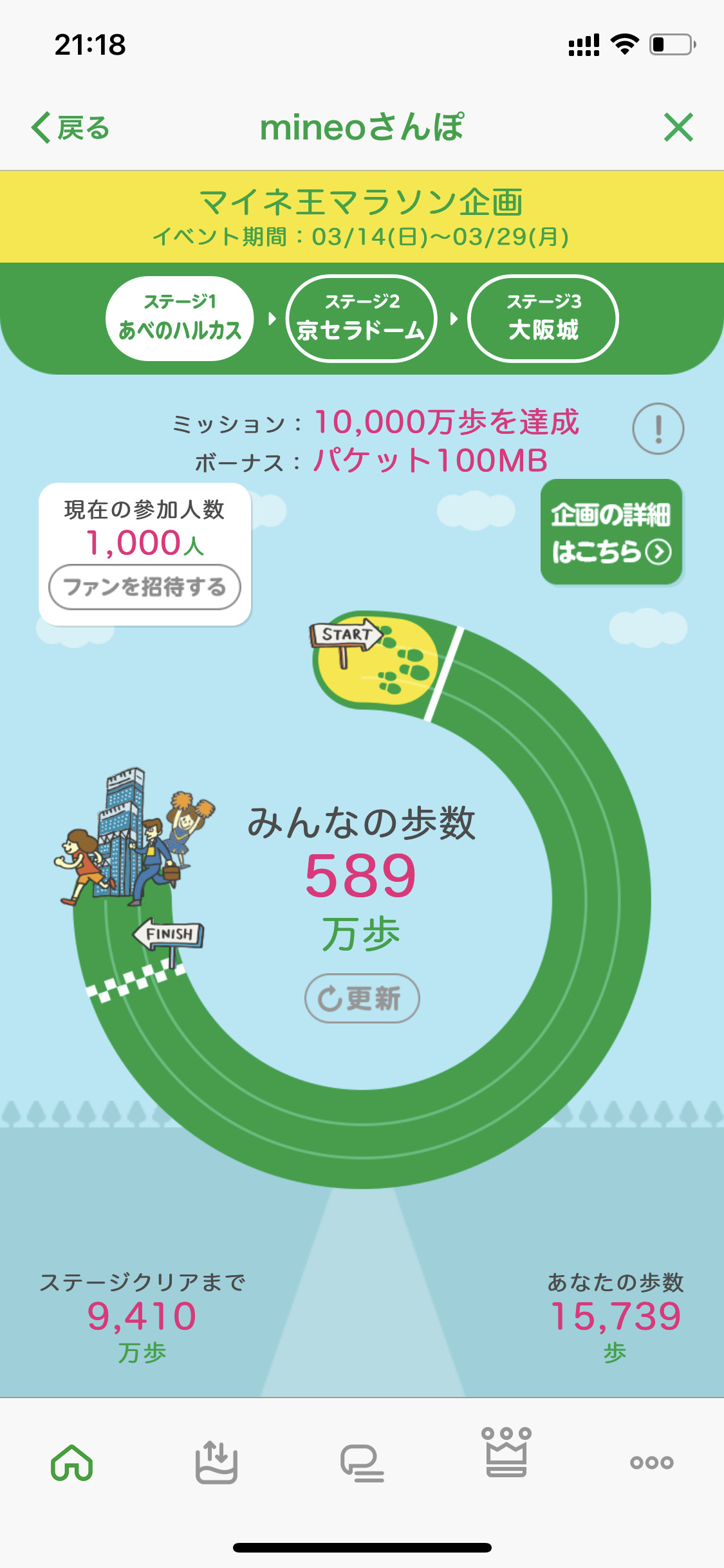The image size is (724, 1568).
Task: Open the chat bubbles tab
Action: 362,1462
